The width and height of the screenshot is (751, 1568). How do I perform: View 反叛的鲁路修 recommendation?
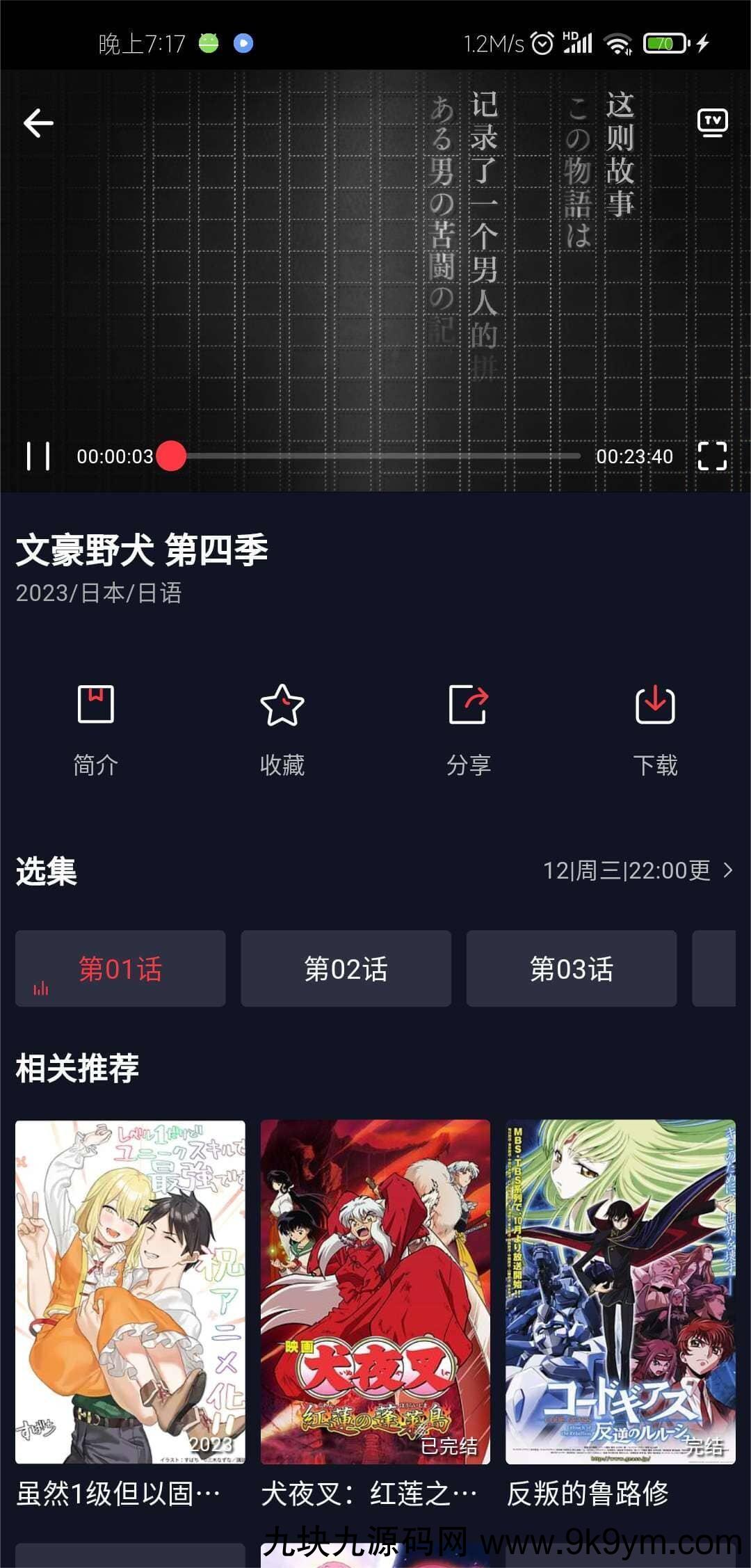(x=620, y=1292)
